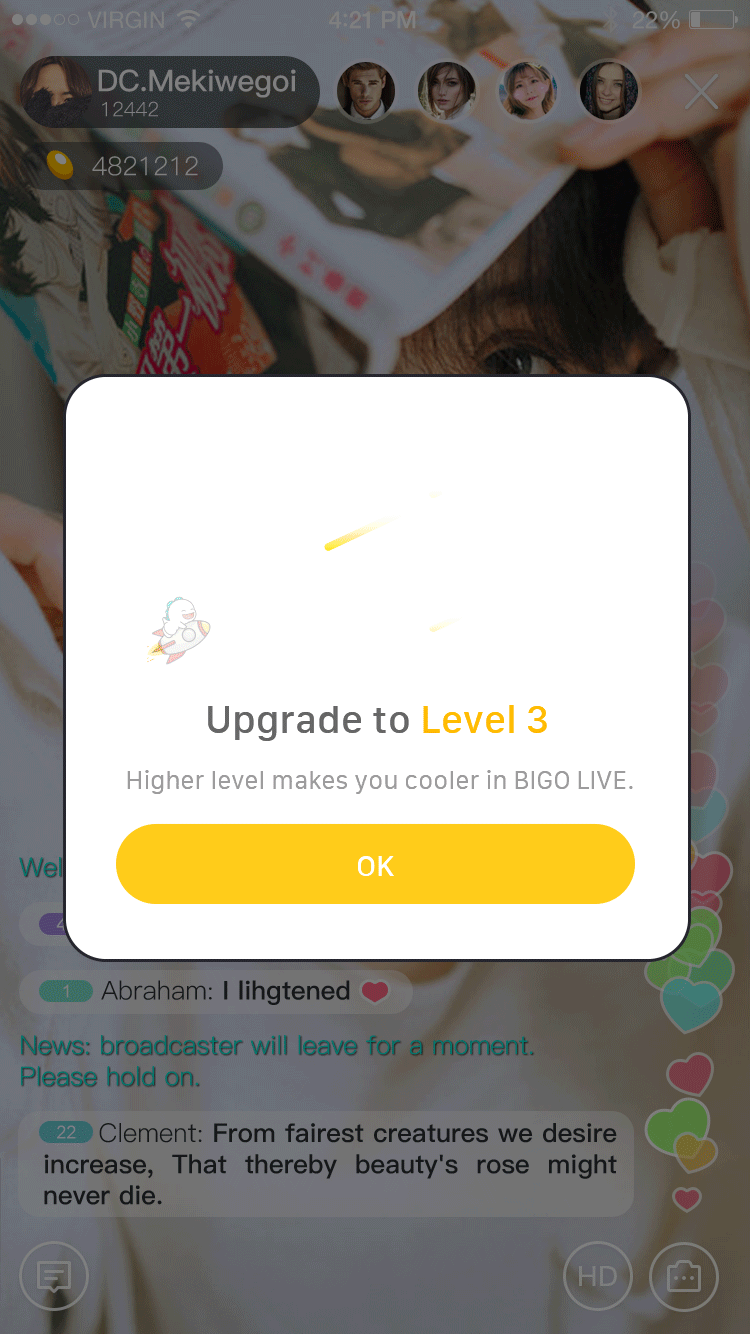Open broadcaster DC.Mekiwegoi's profile

coord(168,92)
